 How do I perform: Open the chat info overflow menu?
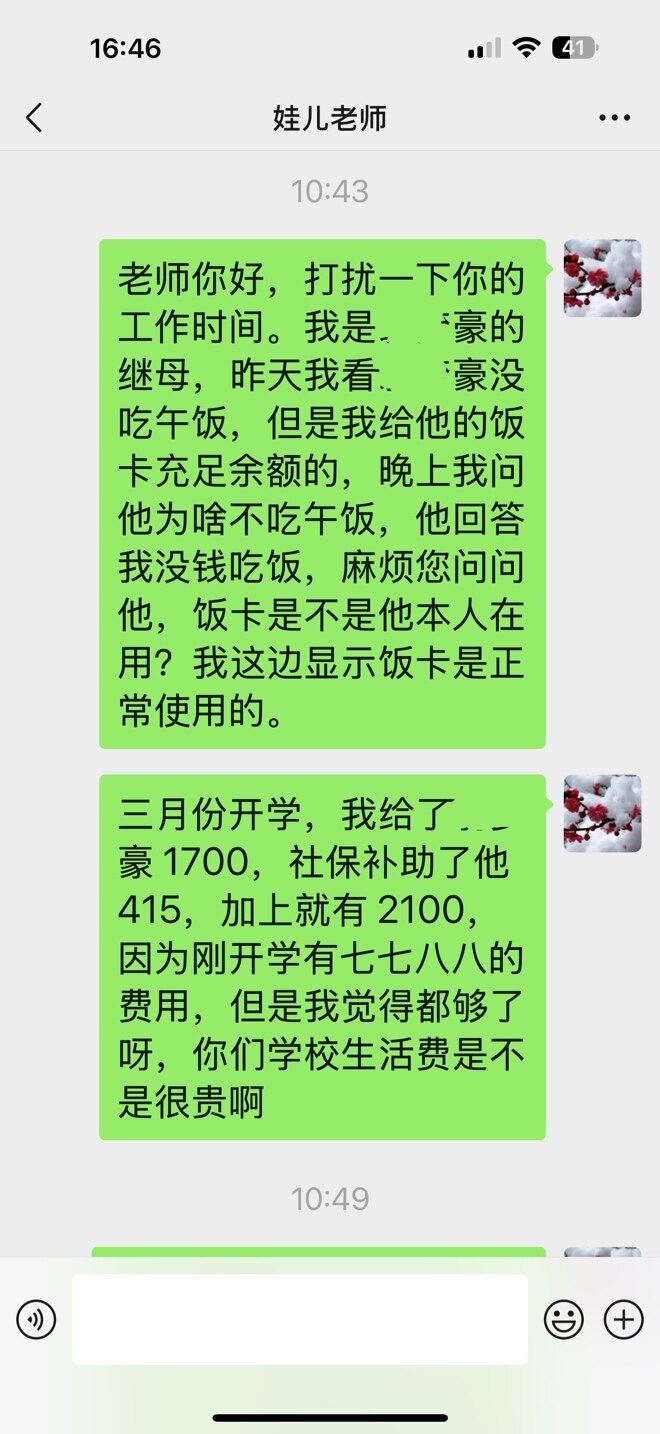pyautogui.click(x=614, y=118)
